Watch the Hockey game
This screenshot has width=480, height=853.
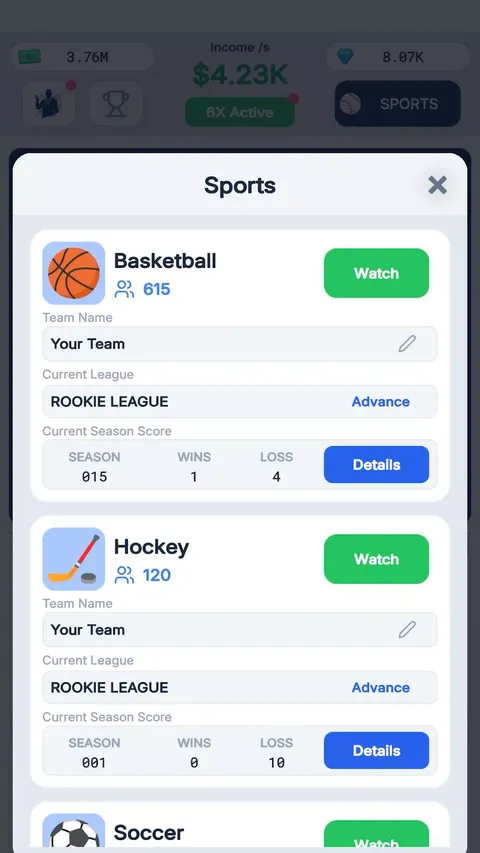[x=376, y=559]
